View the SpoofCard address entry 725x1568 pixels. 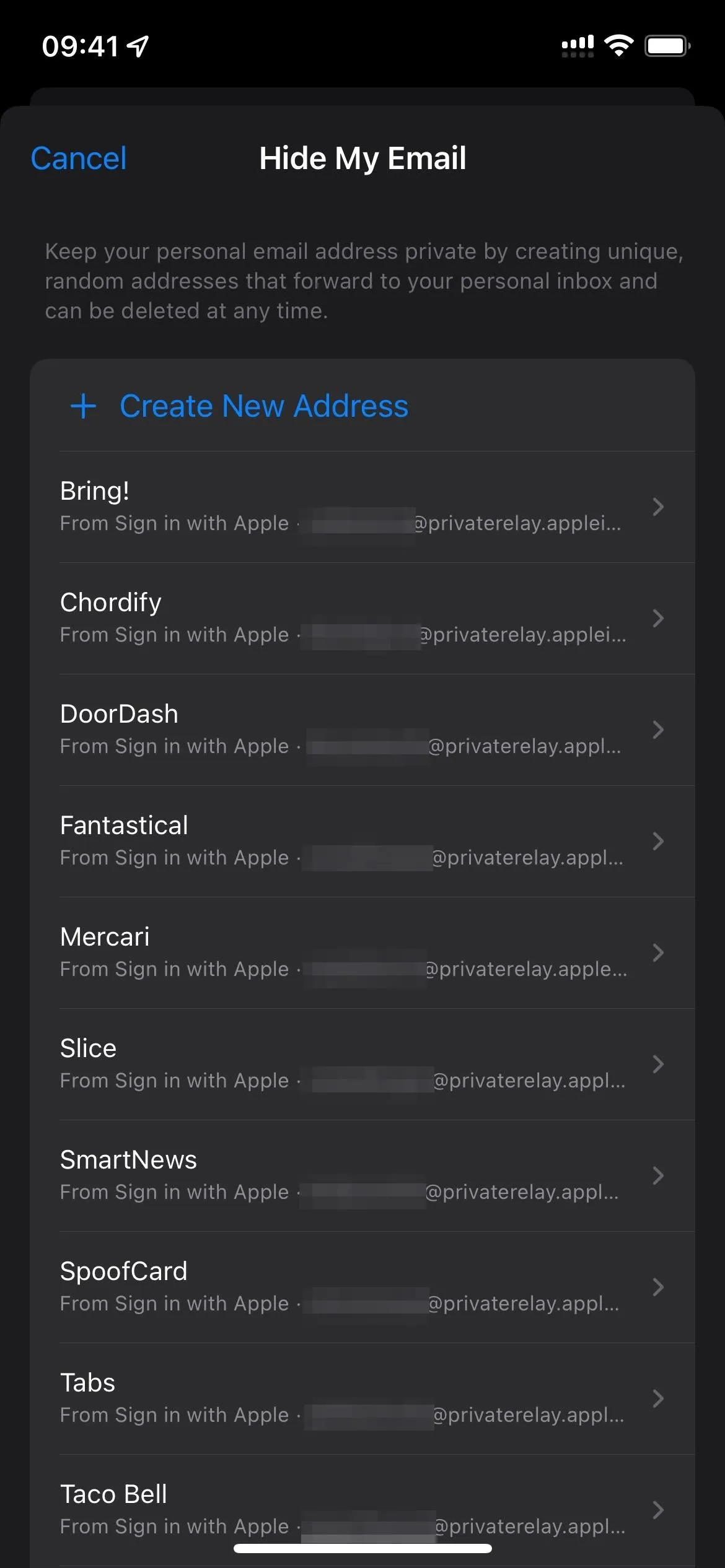362,1287
